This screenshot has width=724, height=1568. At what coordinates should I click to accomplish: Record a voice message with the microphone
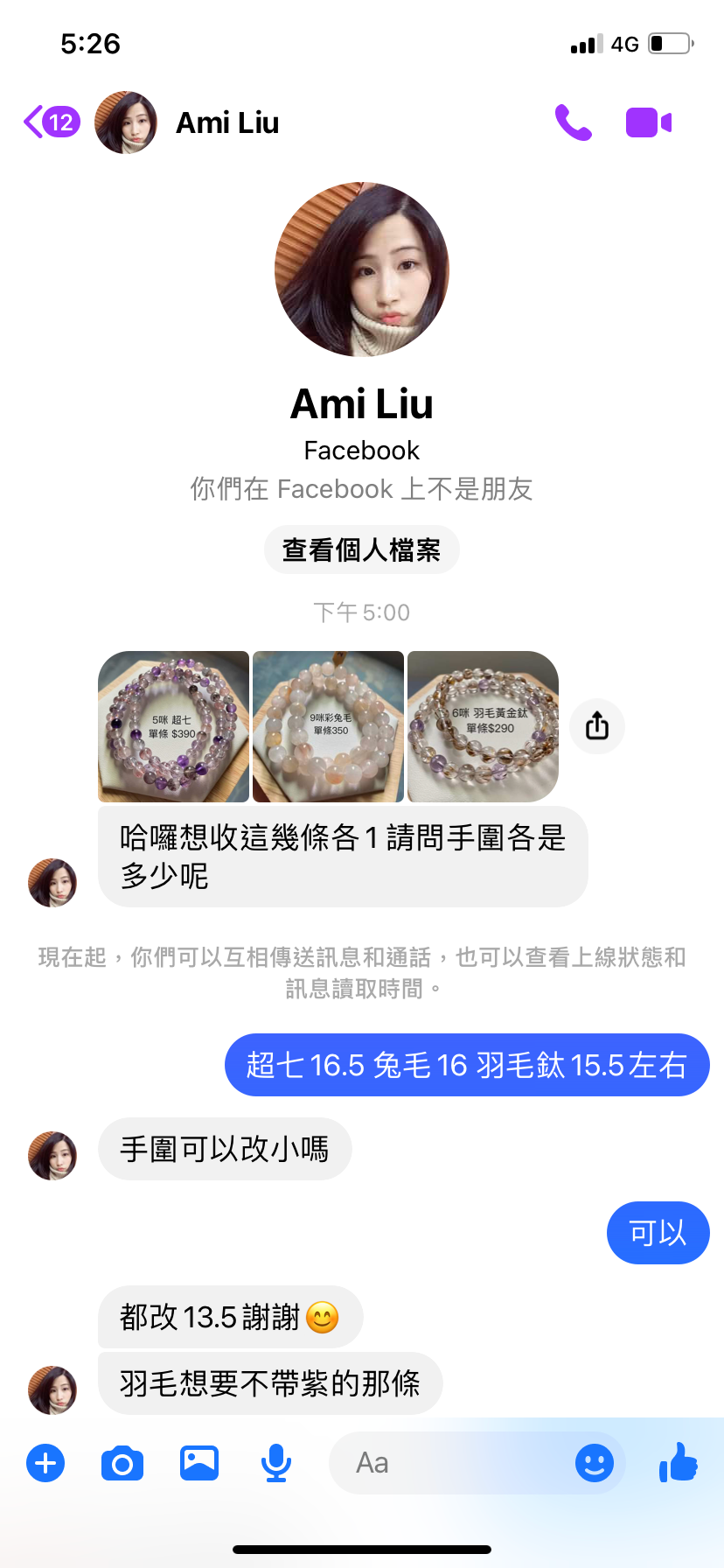(x=276, y=1463)
